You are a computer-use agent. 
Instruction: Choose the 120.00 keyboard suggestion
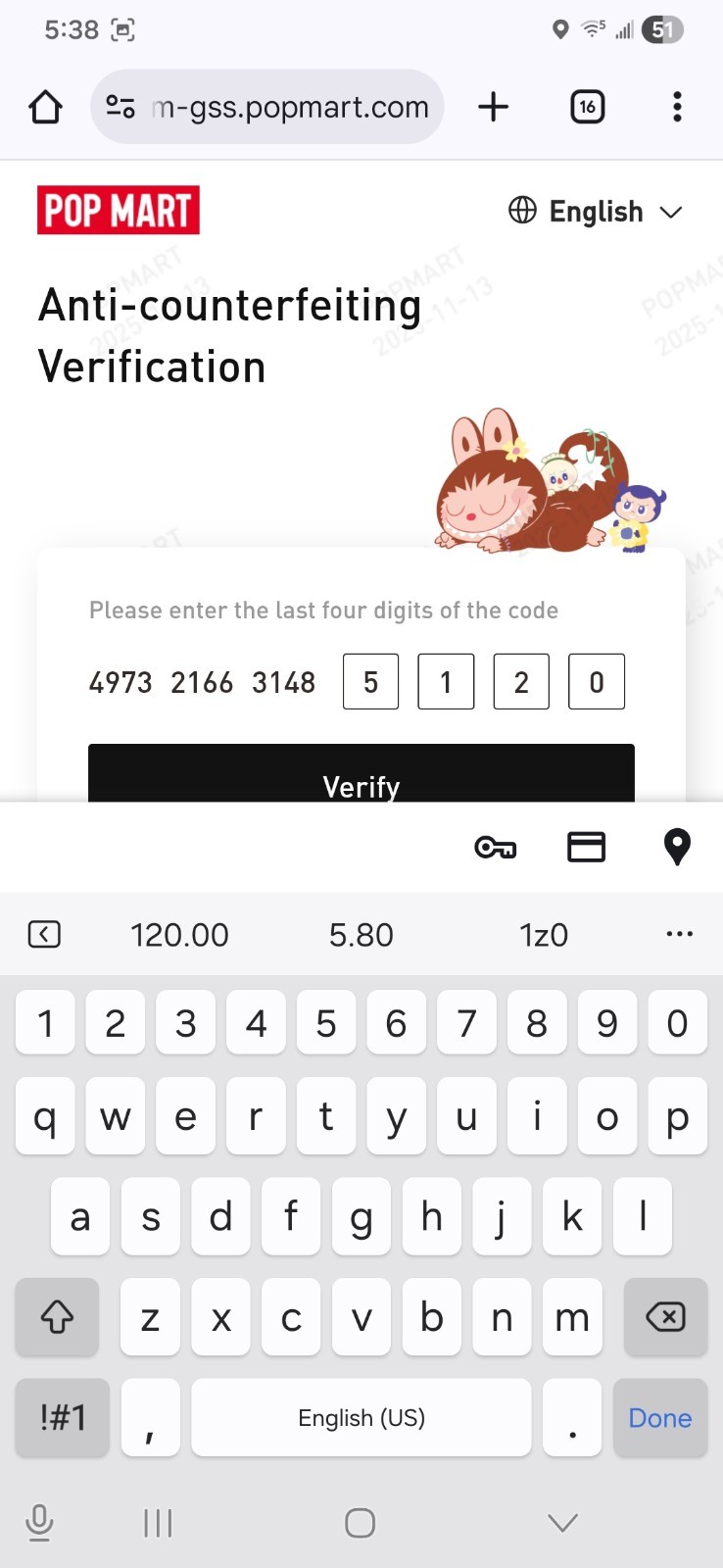(179, 935)
